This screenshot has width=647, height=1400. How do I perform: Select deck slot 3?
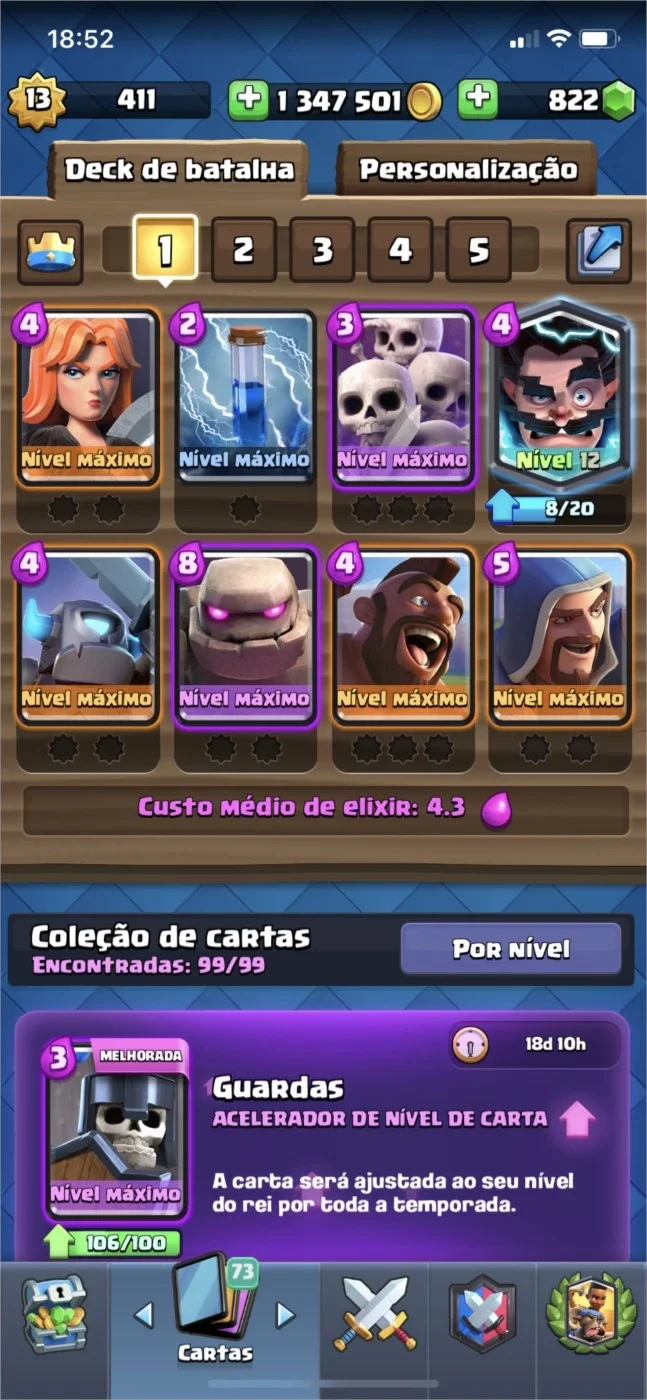pos(322,249)
